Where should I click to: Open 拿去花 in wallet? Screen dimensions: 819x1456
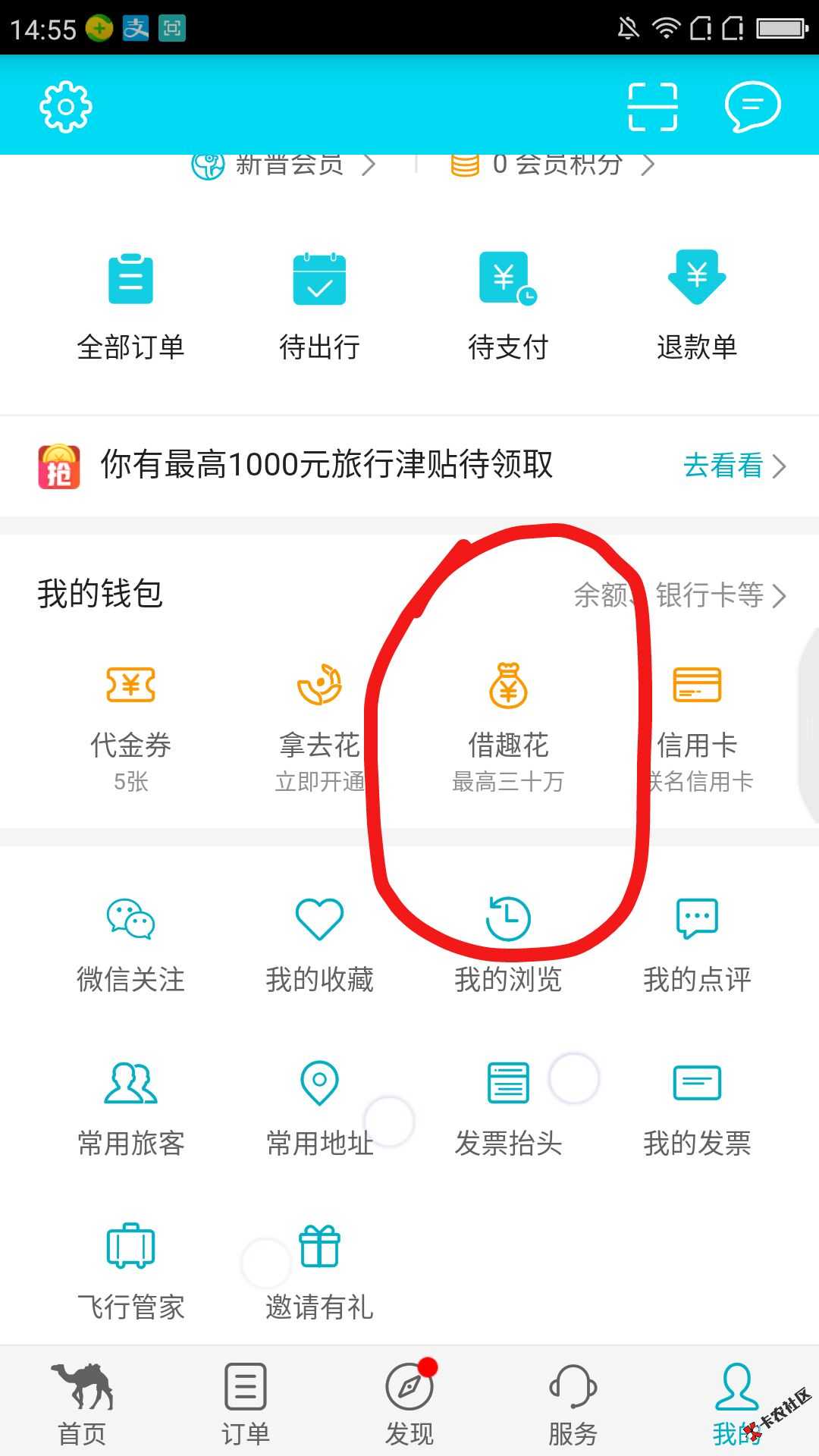[319, 728]
